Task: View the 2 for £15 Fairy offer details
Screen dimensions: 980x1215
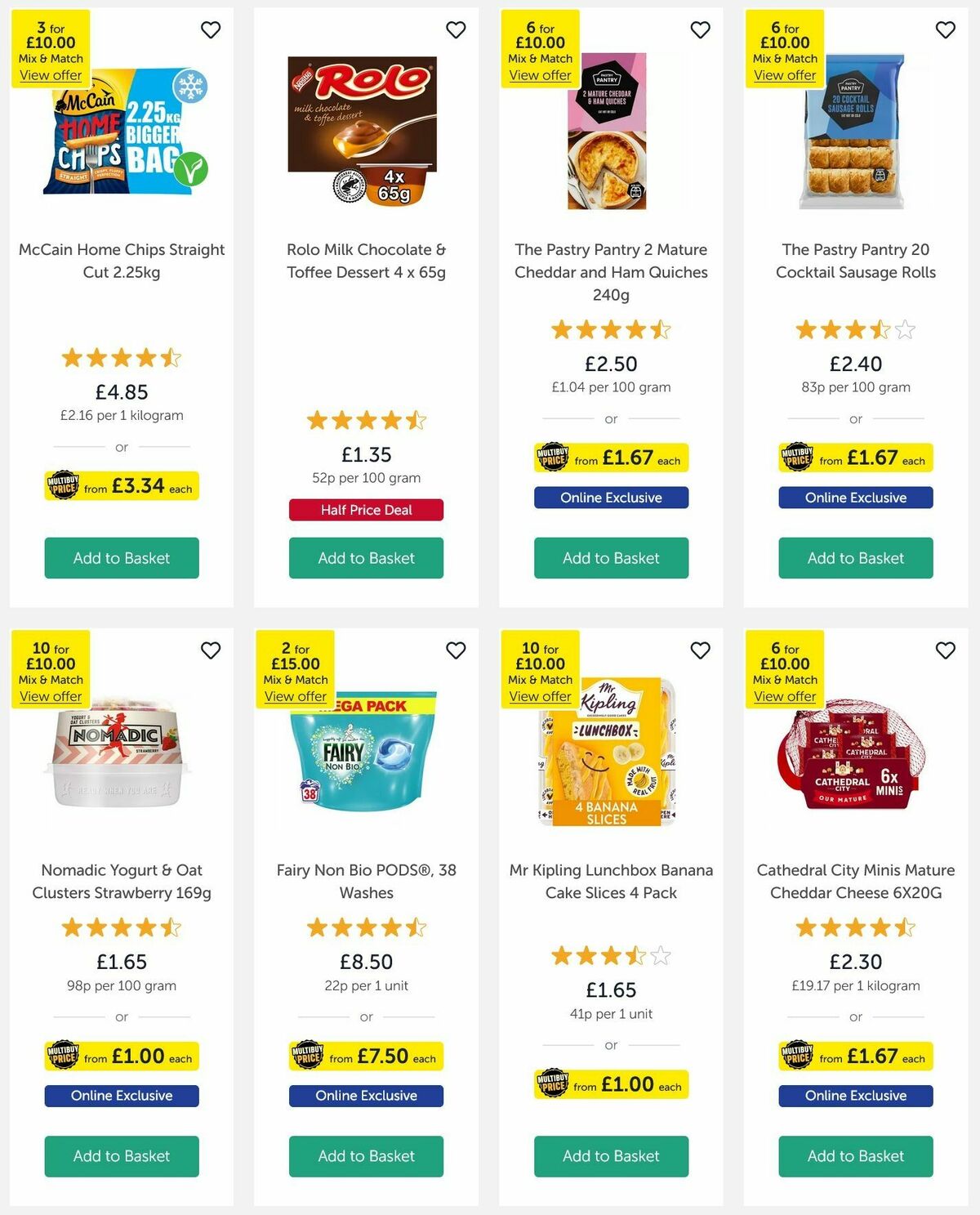Action: point(297,695)
